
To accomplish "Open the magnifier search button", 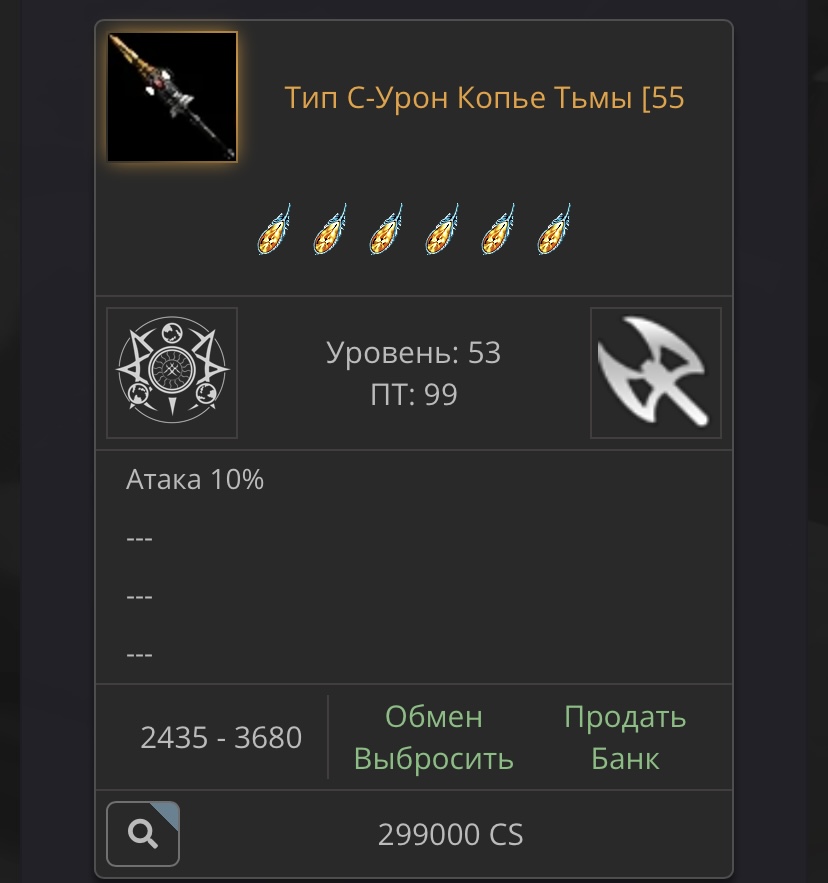I will 143,834.
